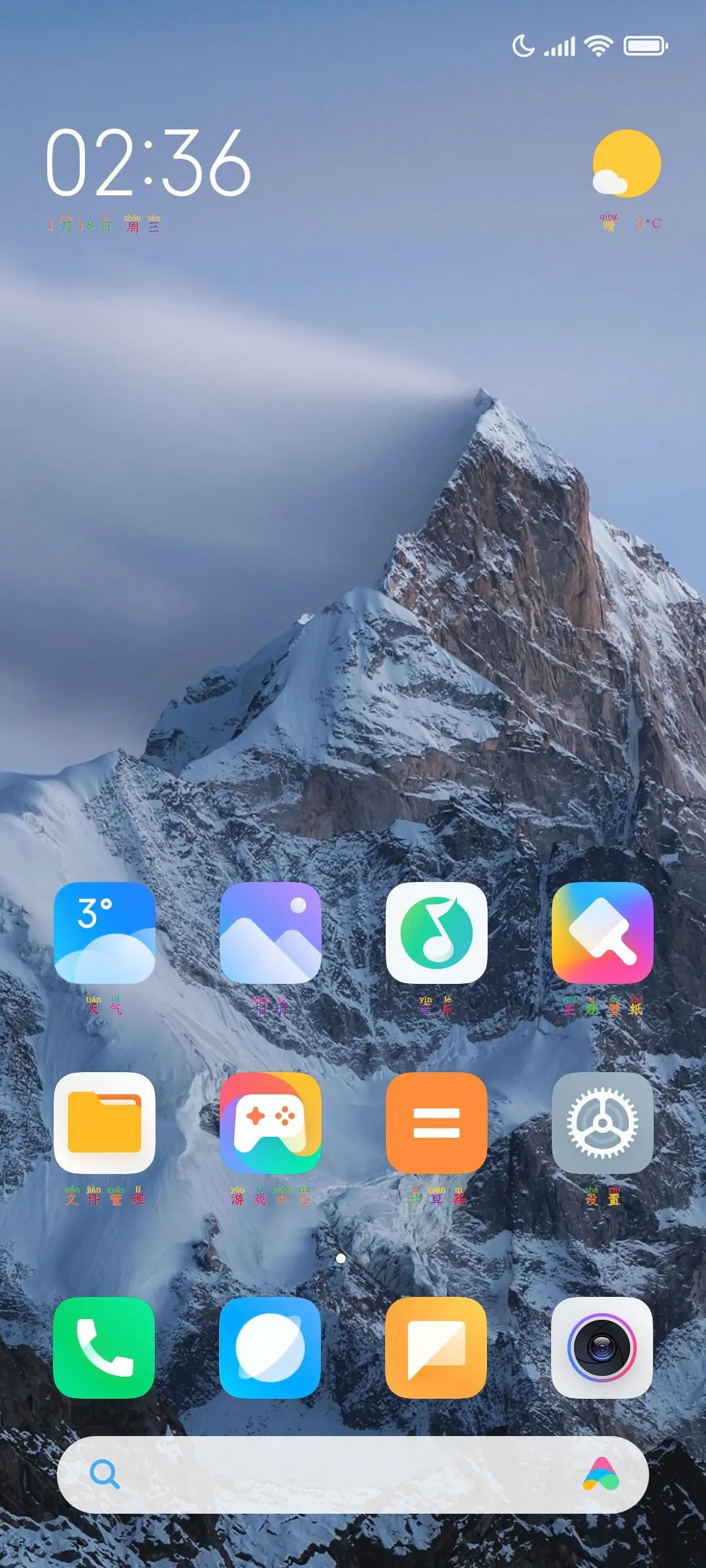Screen dimensions: 706x1568
Task: Open the clock widget showing 02:36
Action: coord(148,163)
